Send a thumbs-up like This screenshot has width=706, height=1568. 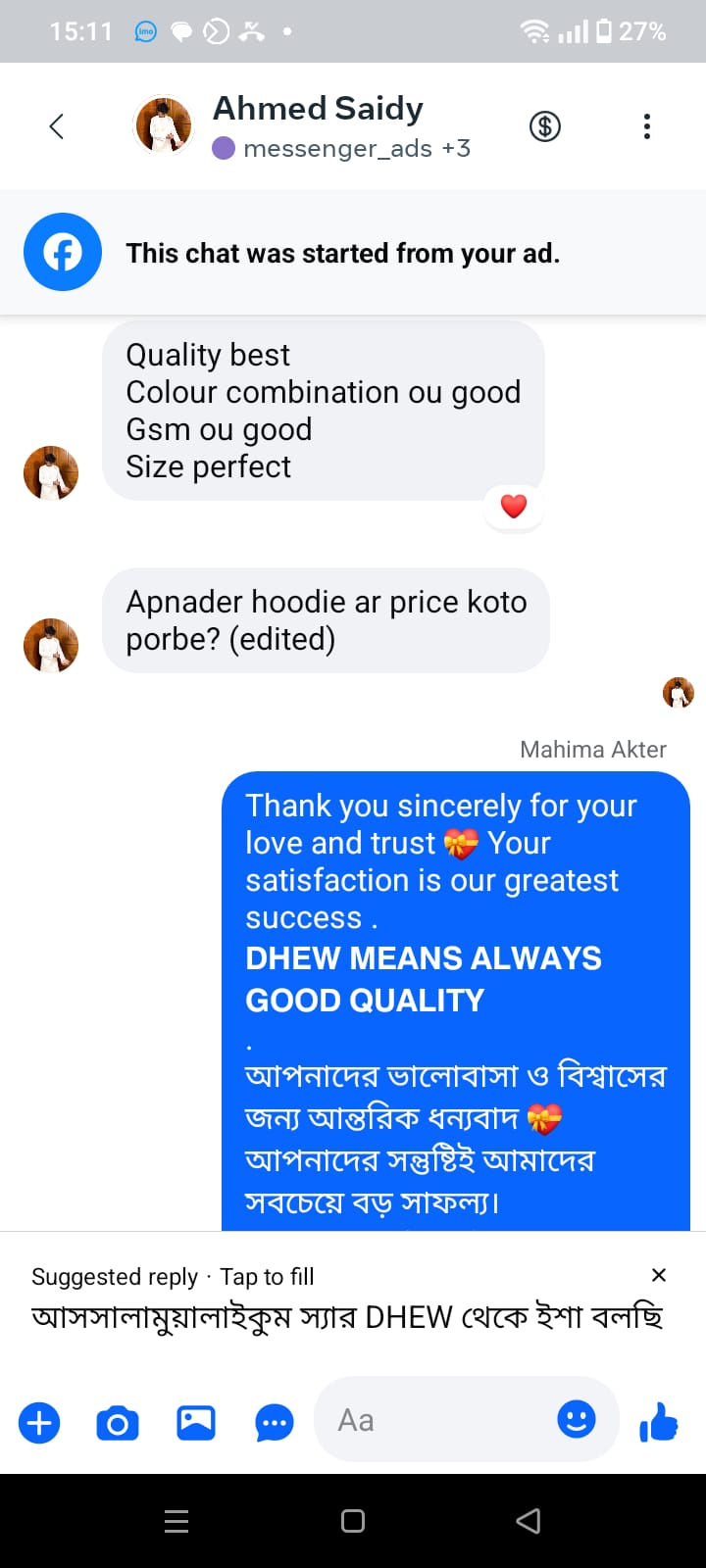point(659,1421)
